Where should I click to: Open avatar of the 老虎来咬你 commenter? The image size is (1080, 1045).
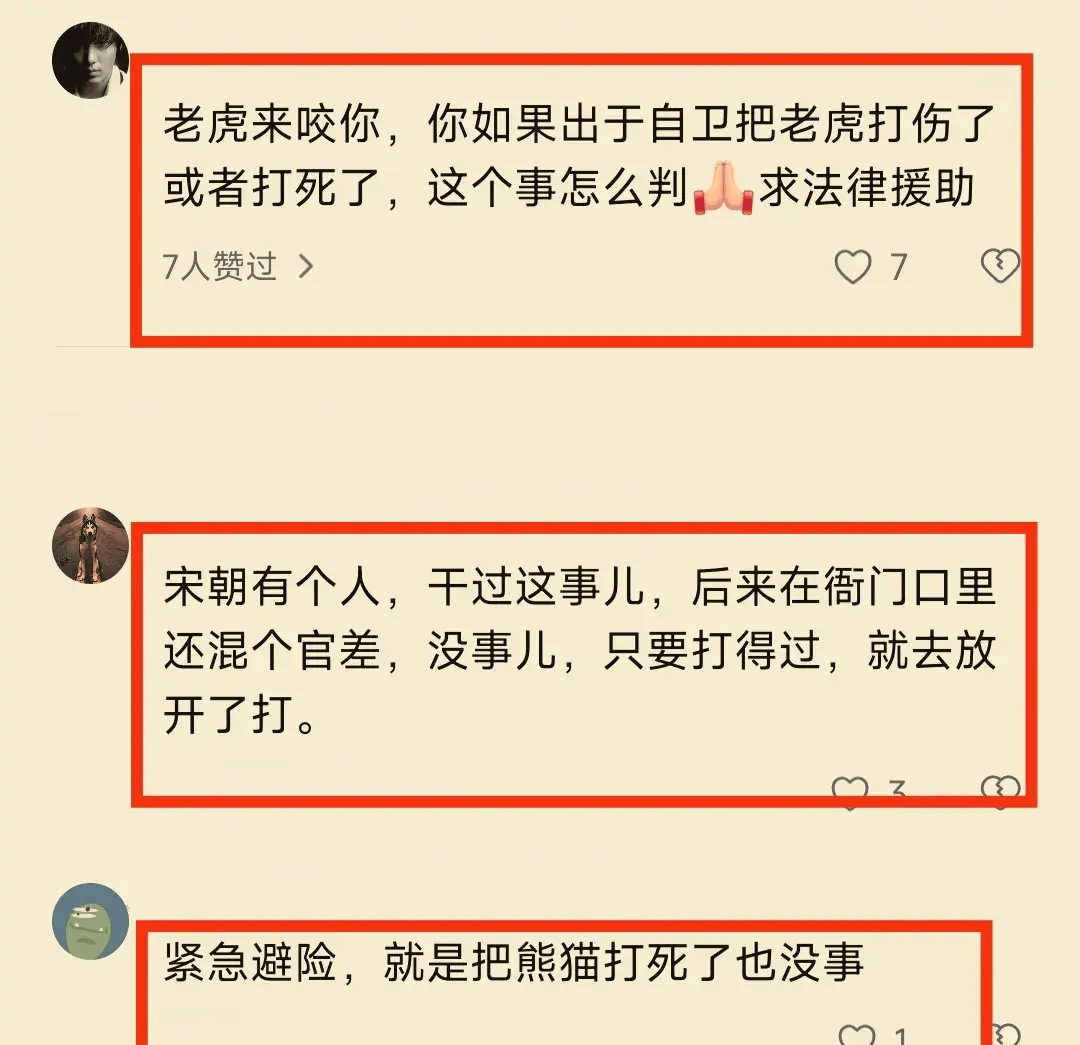coord(90,60)
